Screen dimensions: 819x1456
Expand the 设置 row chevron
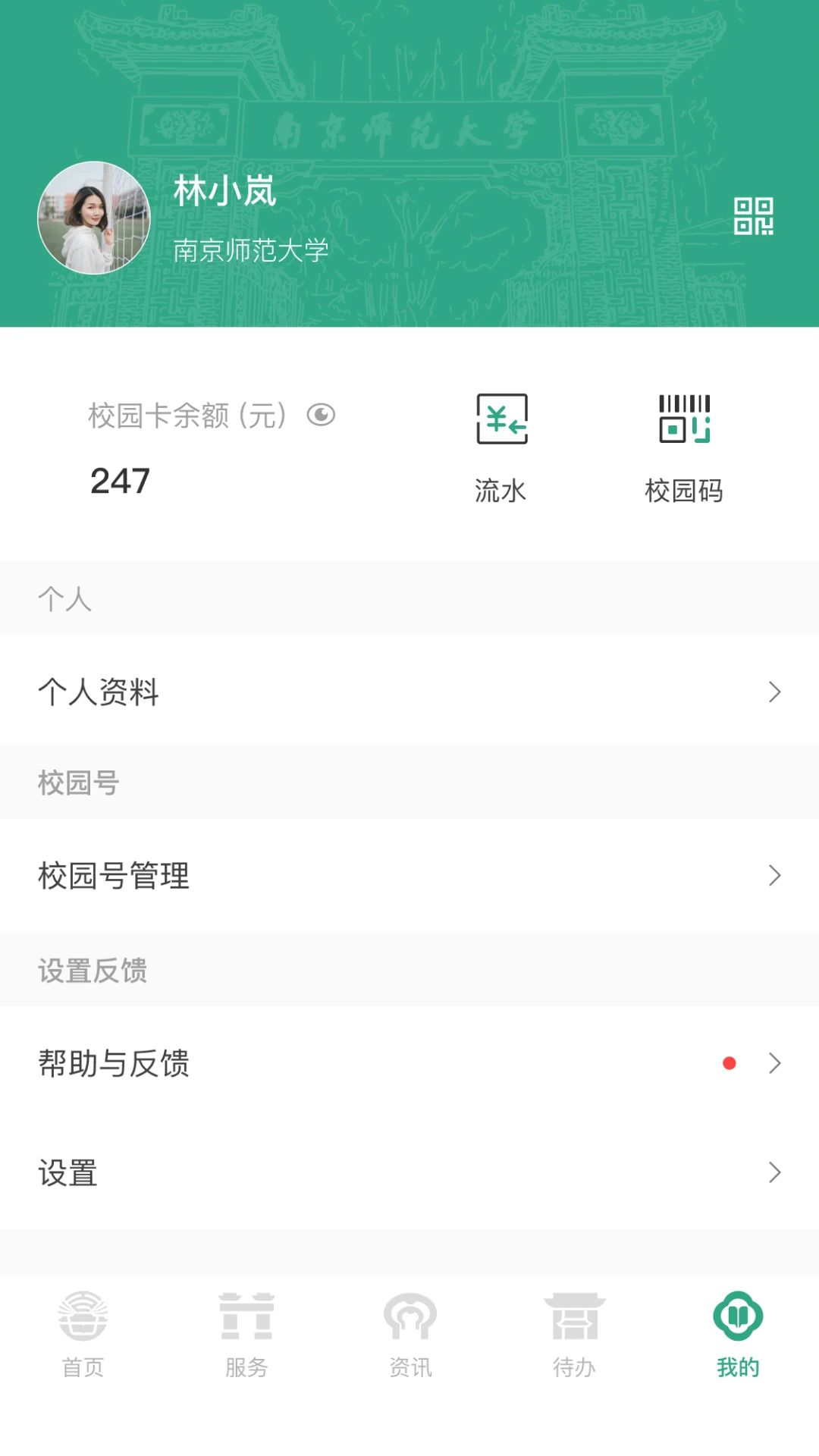click(775, 1172)
